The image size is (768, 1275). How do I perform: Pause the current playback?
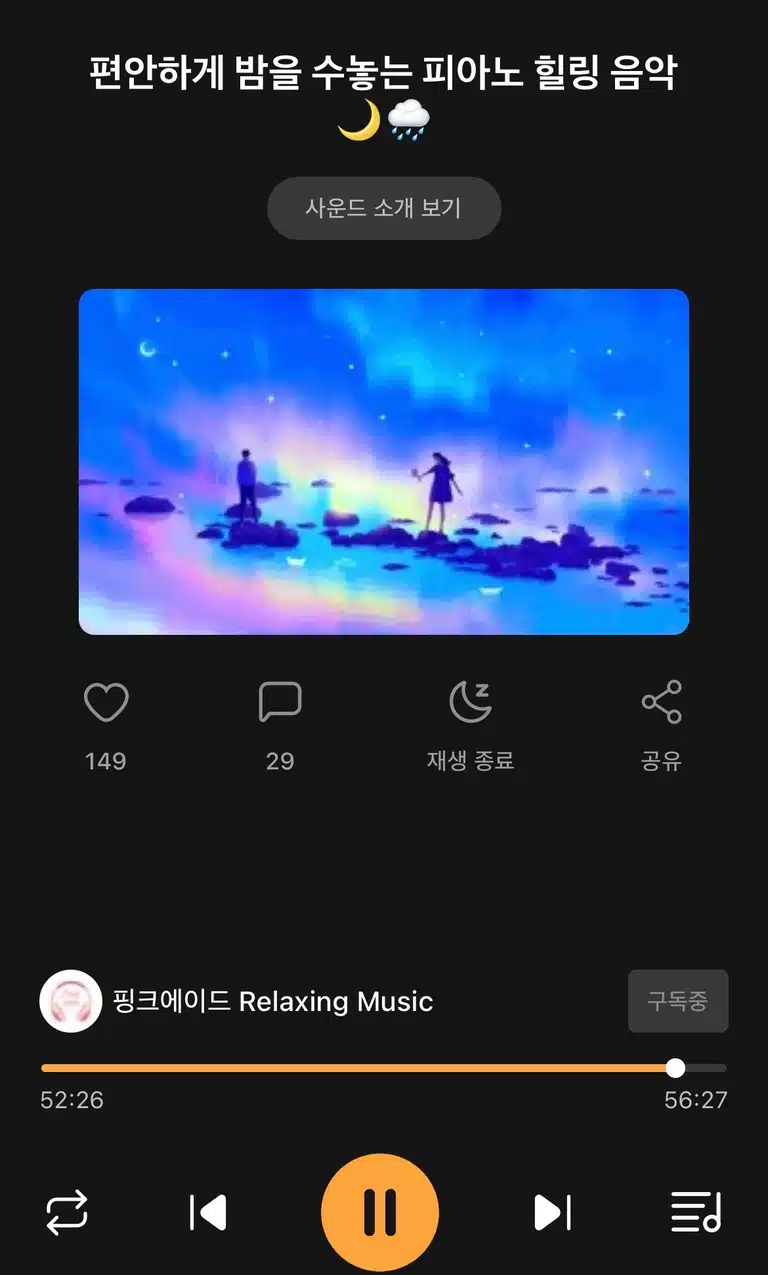coord(380,1213)
